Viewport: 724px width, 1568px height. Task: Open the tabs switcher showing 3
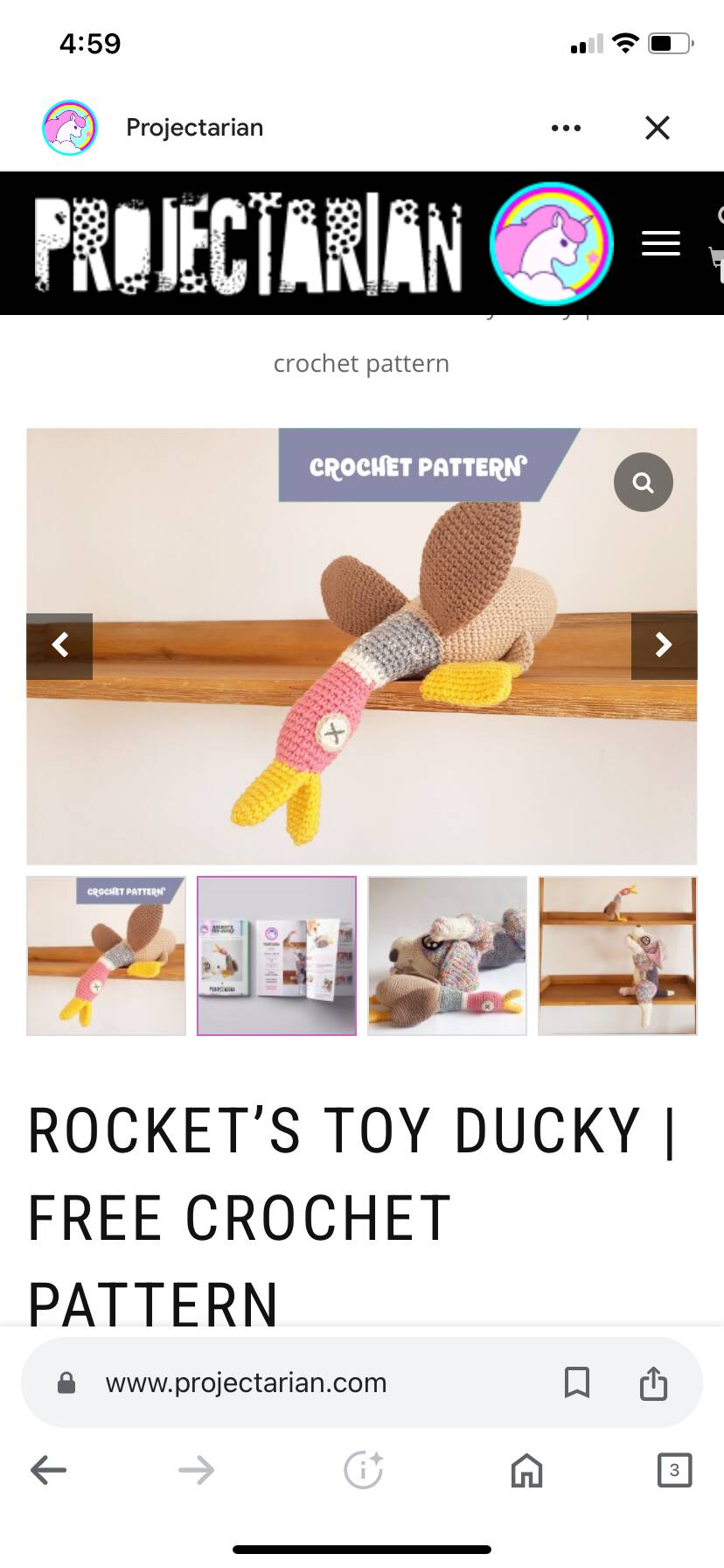[674, 1470]
